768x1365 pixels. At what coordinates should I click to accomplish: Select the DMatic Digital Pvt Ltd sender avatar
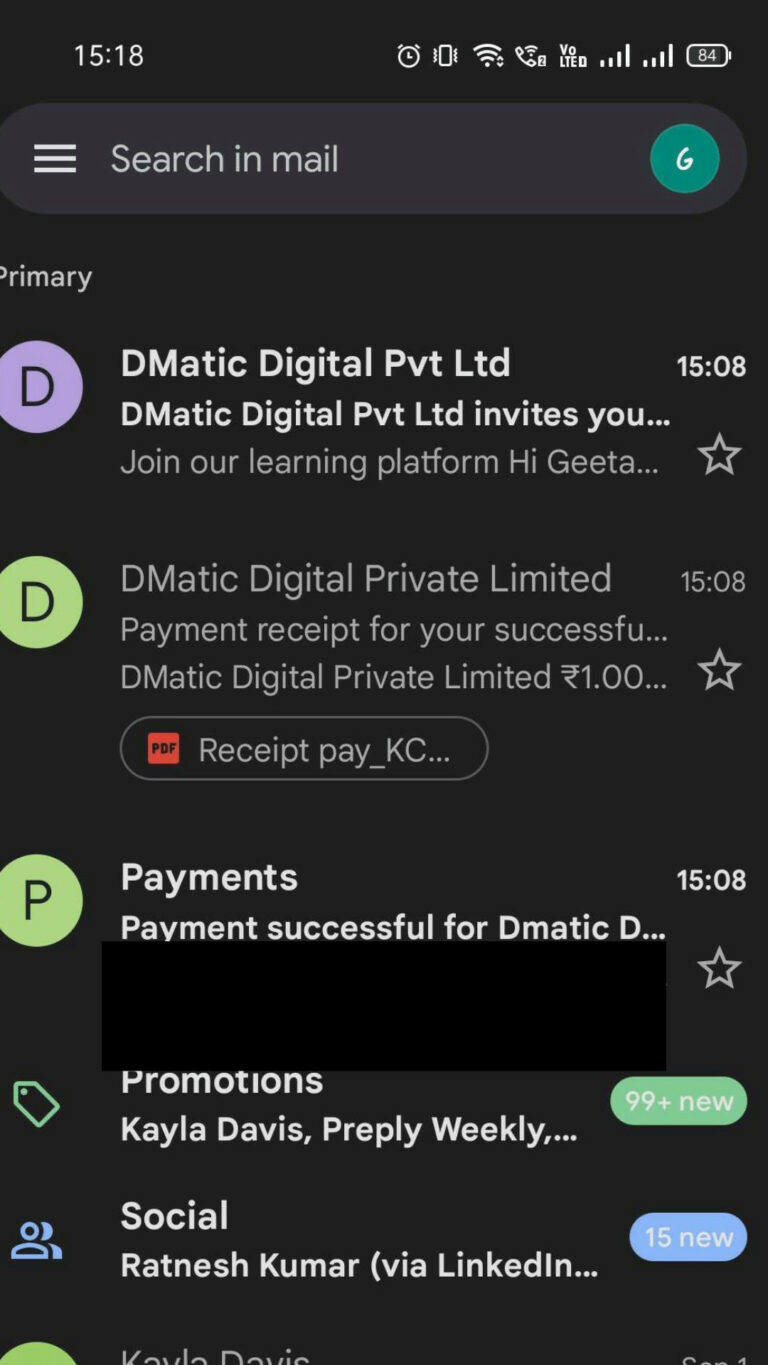click(x=36, y=387)
